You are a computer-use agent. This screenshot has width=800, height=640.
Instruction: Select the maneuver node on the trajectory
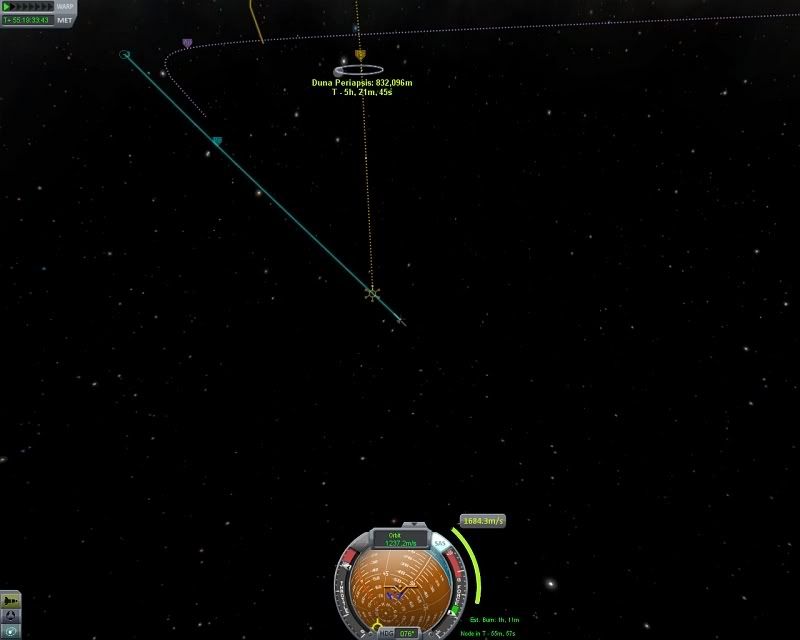coord(373,294)
